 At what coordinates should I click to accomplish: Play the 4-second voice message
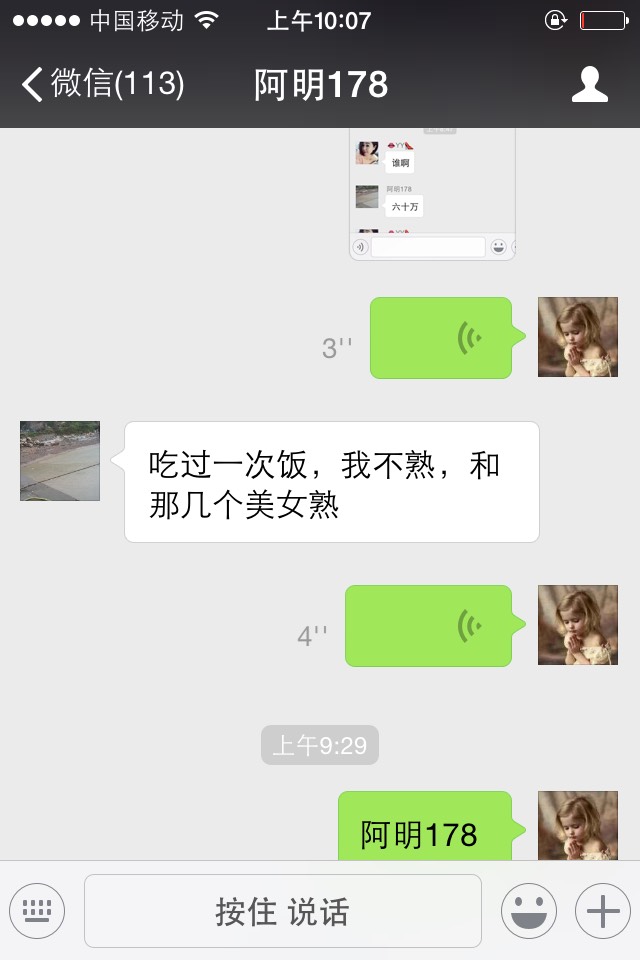(429, 626)
